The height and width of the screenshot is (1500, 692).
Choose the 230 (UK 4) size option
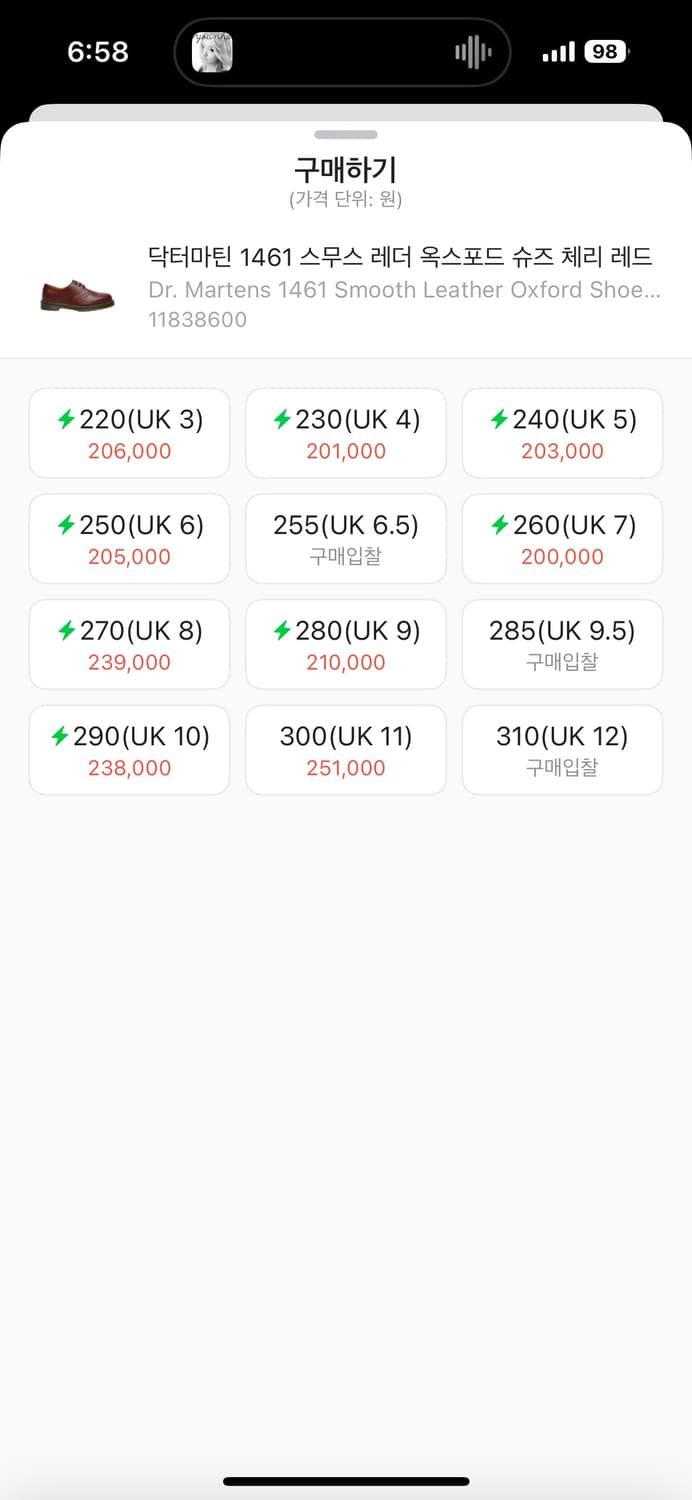[x=346, y=434]
